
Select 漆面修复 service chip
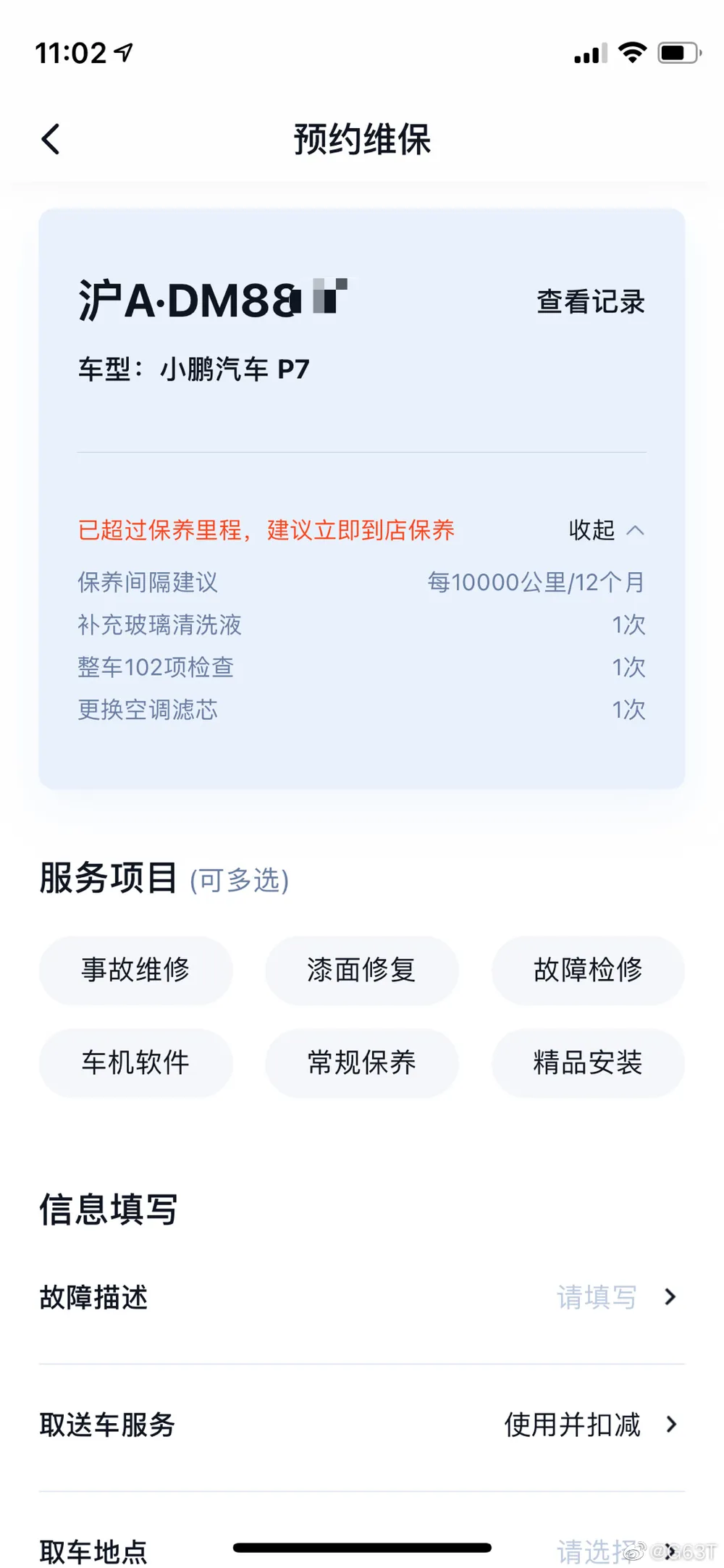click(x=362, y=970)
